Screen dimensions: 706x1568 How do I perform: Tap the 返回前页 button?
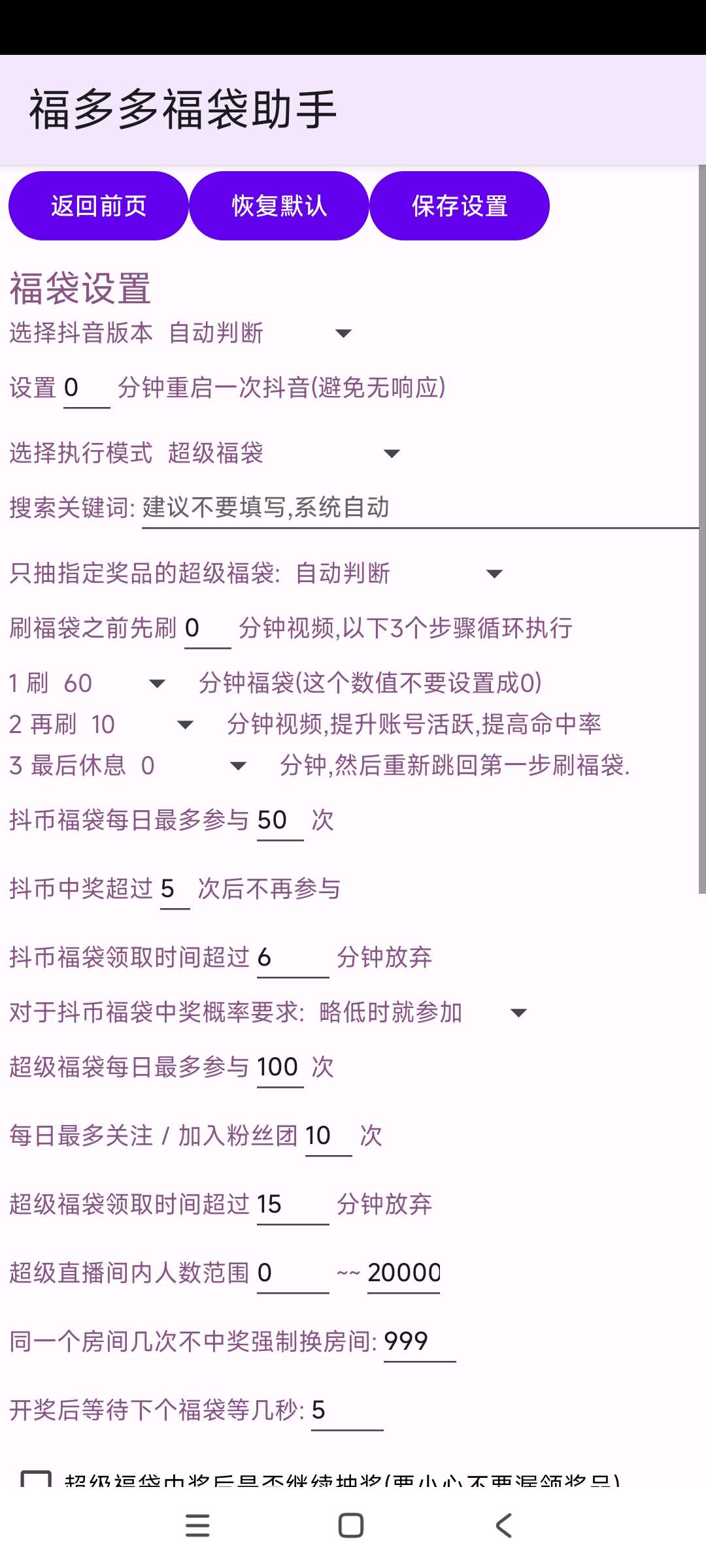98,206
